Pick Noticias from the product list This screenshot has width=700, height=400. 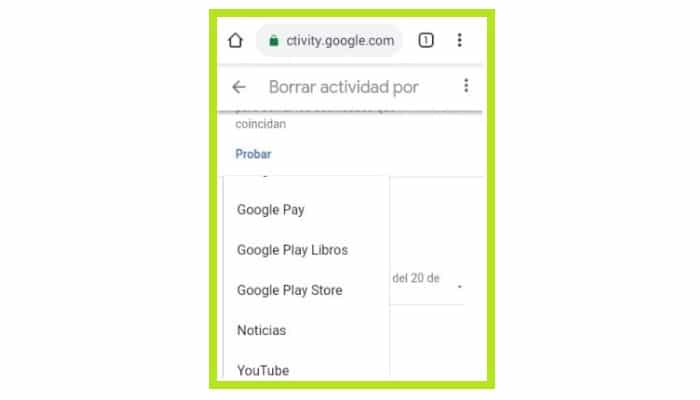coord(261,330)
